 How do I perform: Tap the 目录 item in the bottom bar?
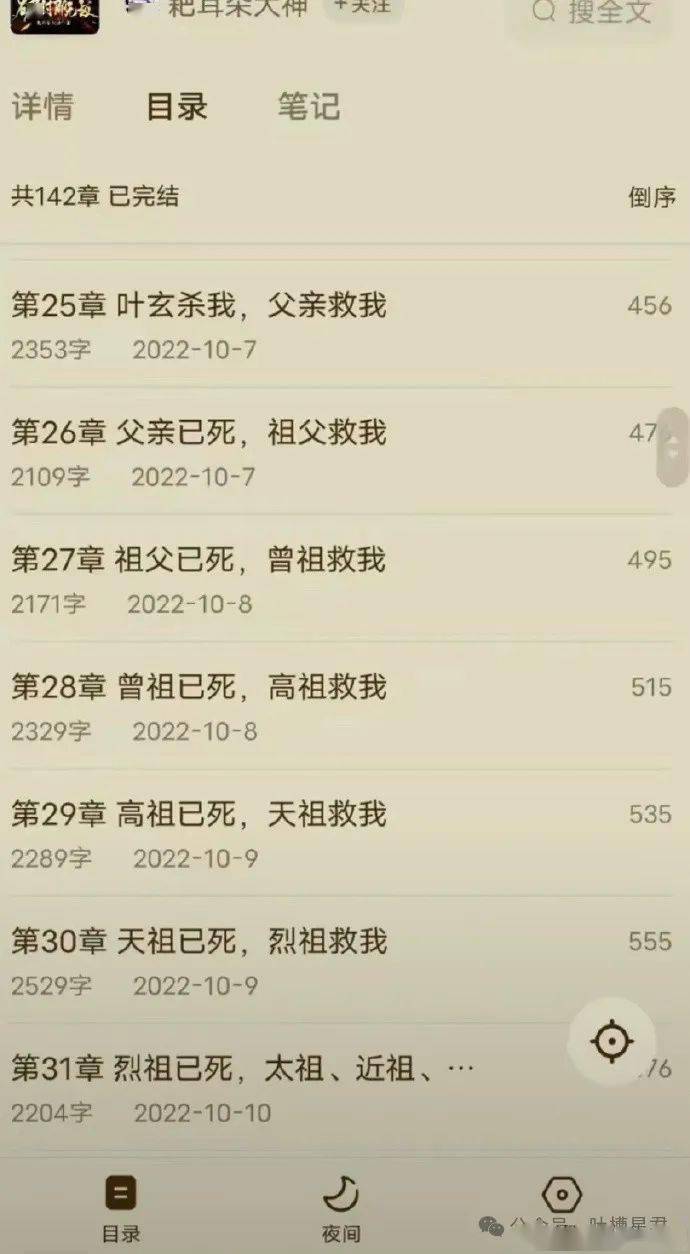pyautogui.click(x=120, y=1208)
